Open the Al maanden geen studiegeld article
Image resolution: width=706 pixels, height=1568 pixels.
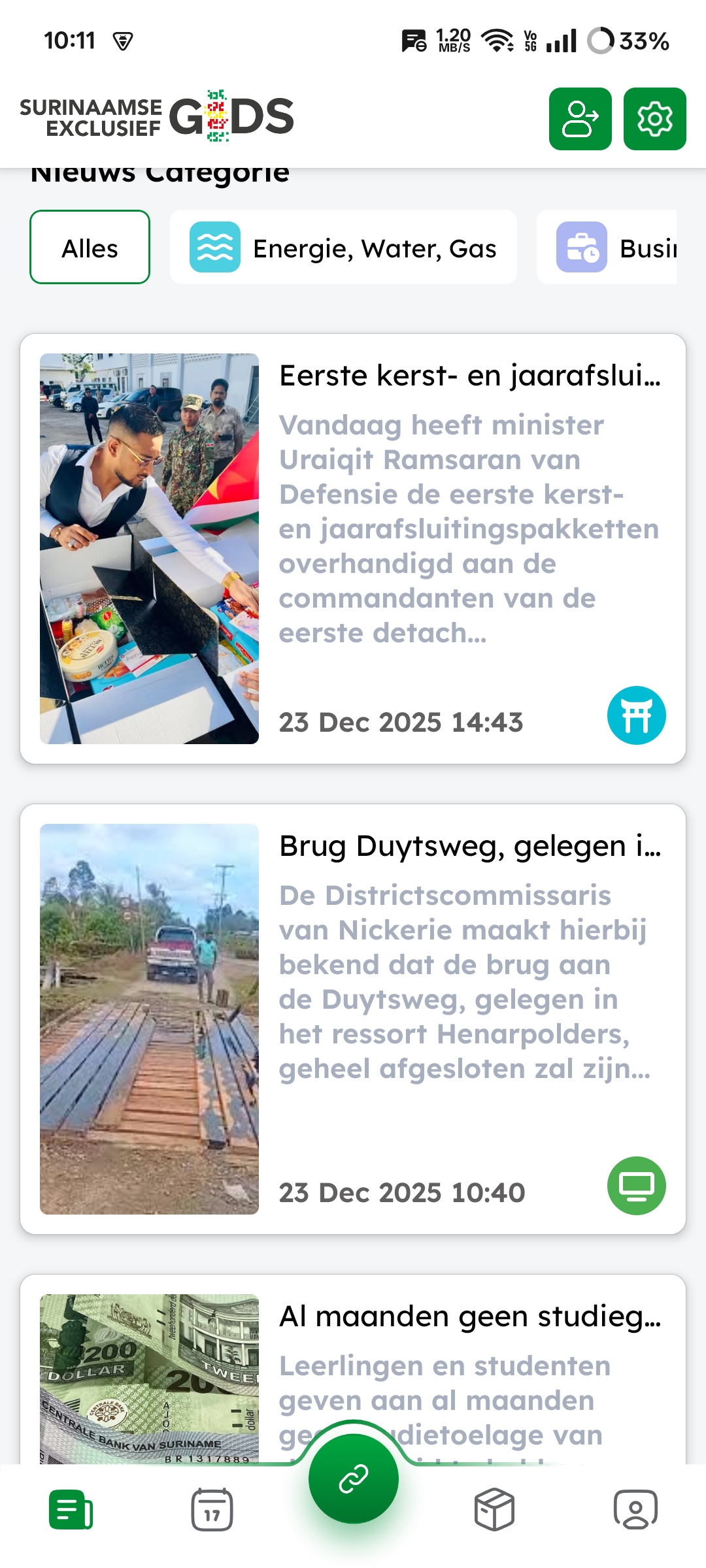click(469, 1317)
